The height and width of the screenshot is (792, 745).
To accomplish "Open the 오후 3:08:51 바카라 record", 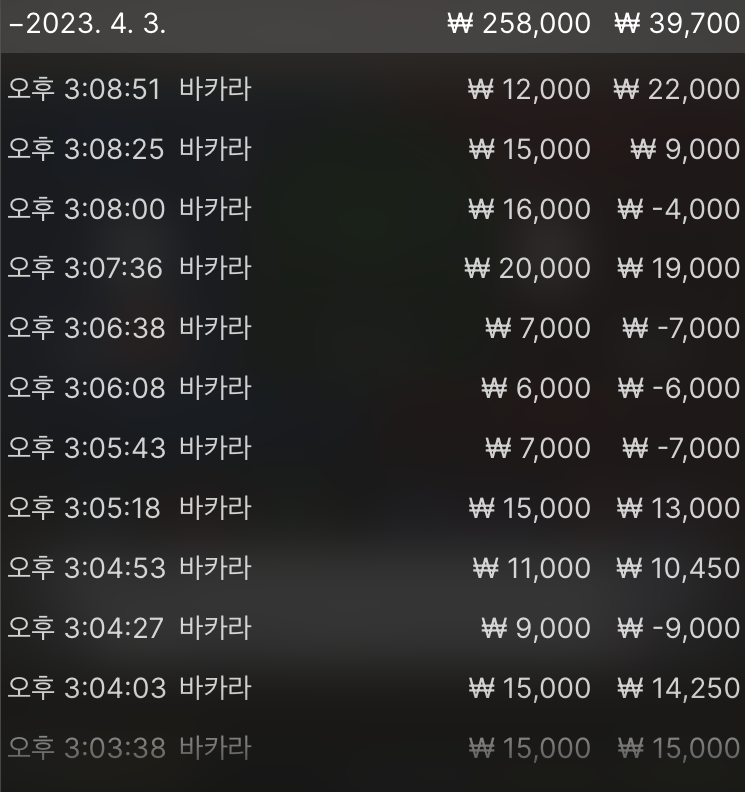I will click(130, 89).
